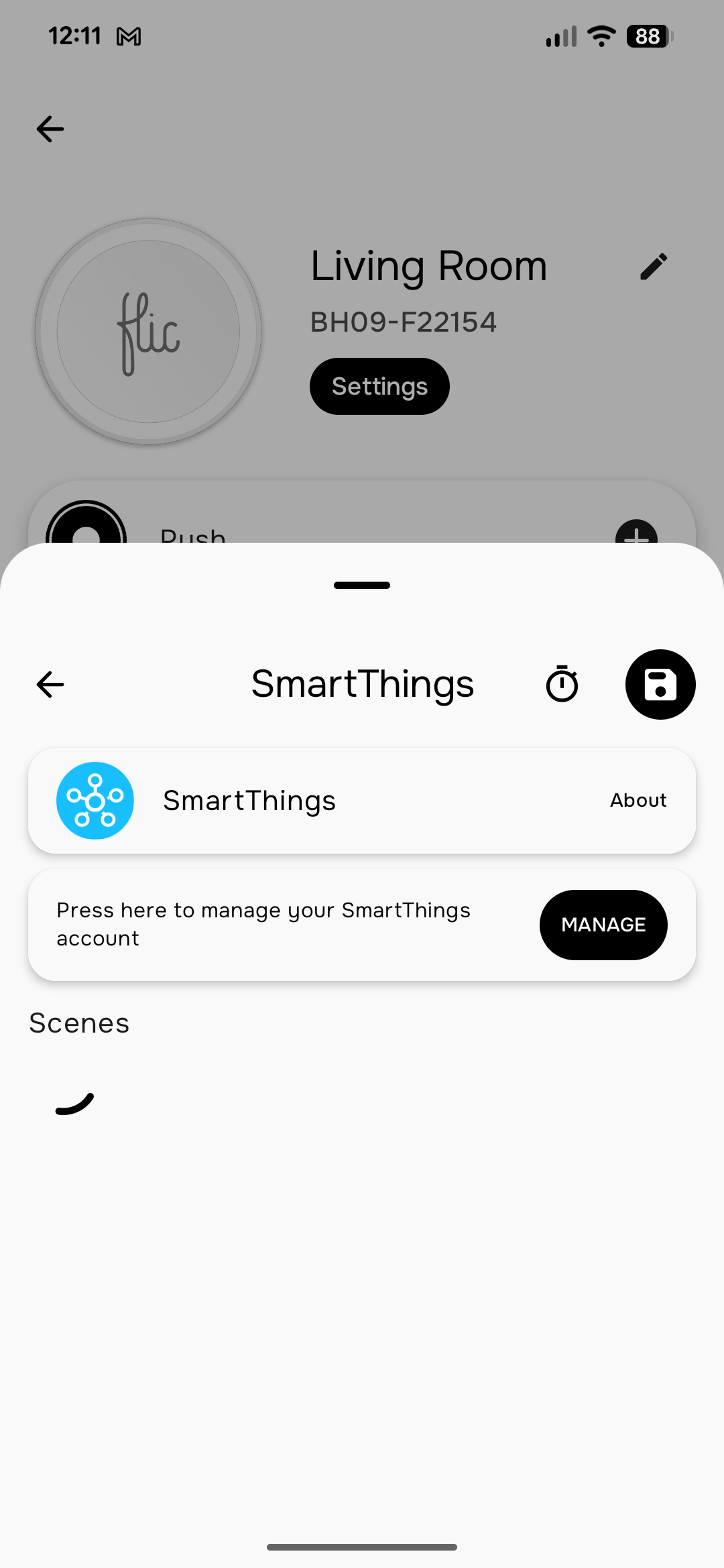Open Living Room button Settings
724x1568 pixels.
tap(379, 386)
